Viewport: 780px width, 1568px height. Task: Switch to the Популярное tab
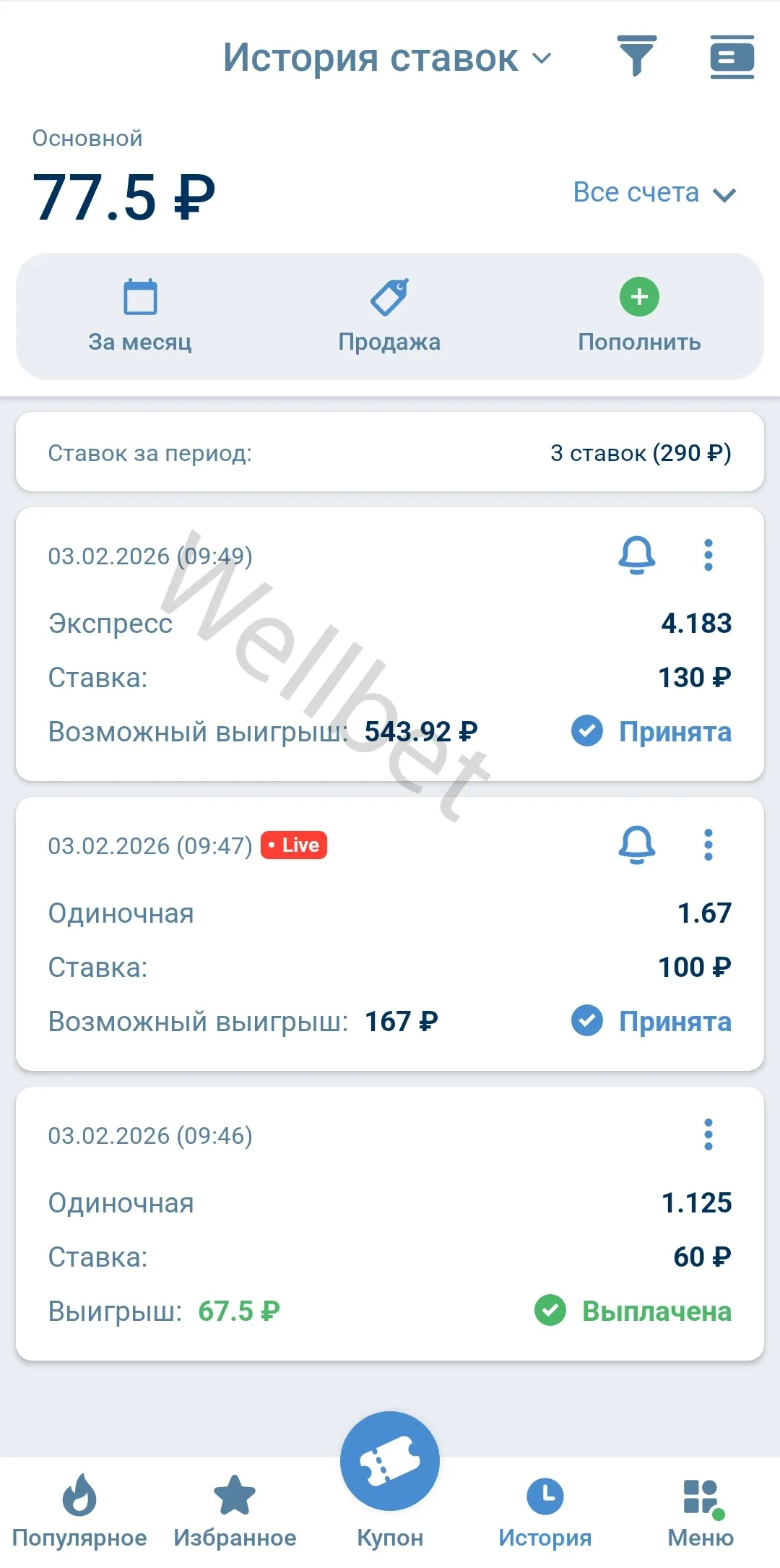click(x=79, y=1510)
